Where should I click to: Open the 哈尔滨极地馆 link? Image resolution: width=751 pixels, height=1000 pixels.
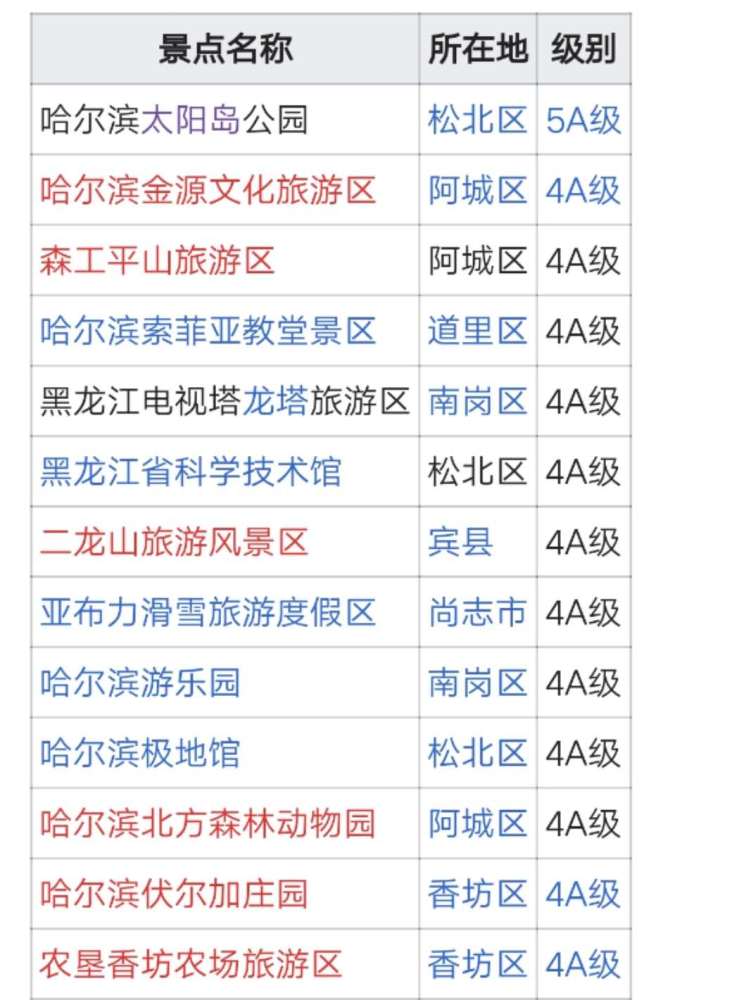(140, 753)
